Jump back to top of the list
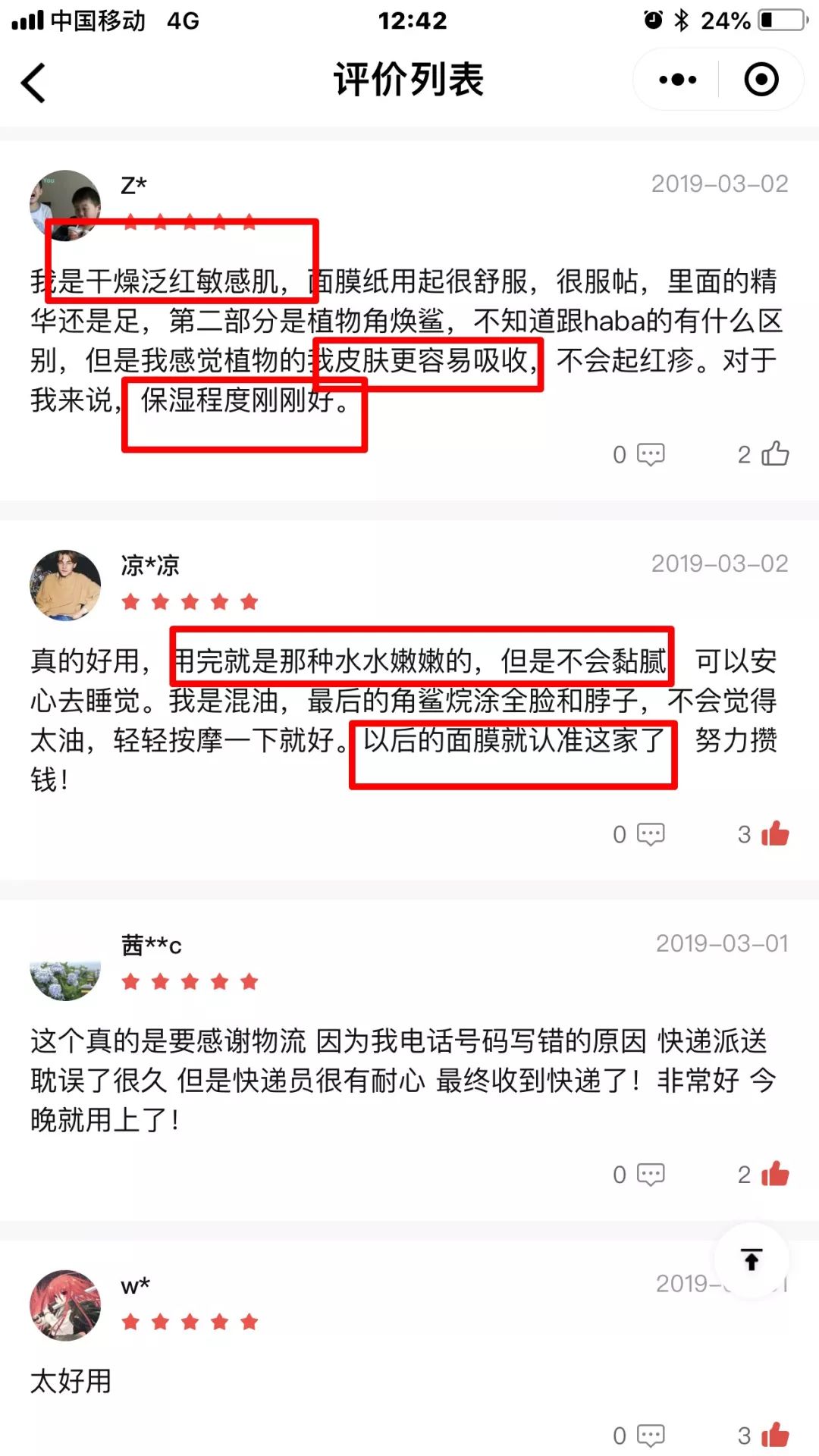The height and width of the screenshot is (1456, 819). [x=752, y=1260]
